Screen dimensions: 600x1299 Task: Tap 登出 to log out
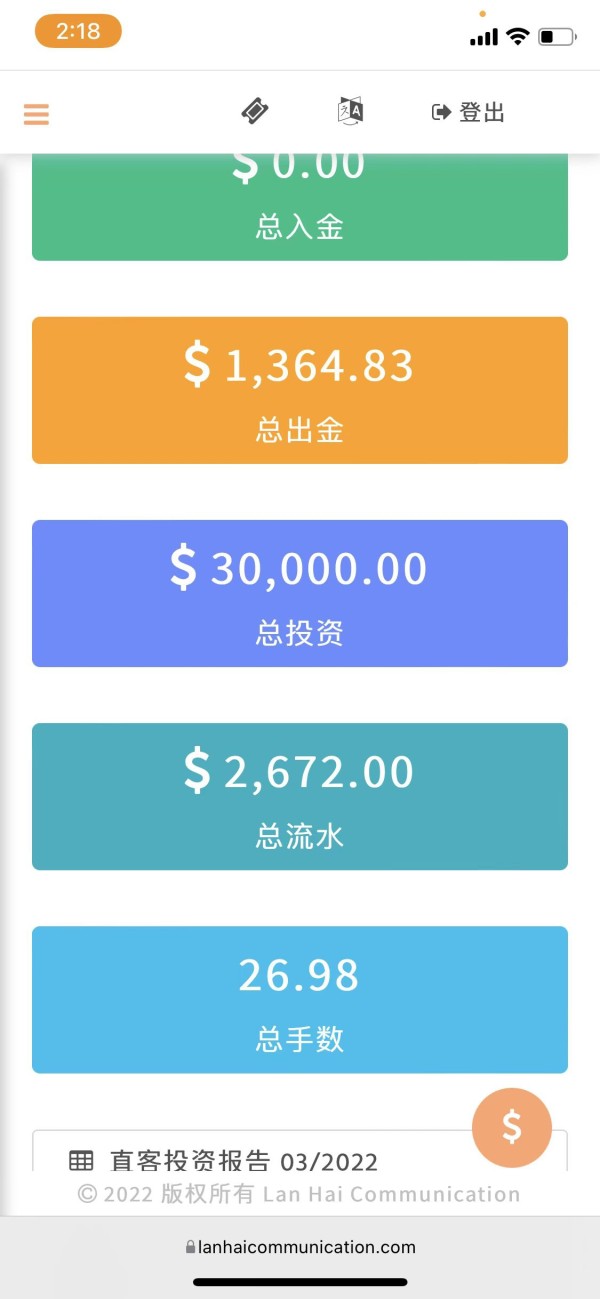coord(468,112)
